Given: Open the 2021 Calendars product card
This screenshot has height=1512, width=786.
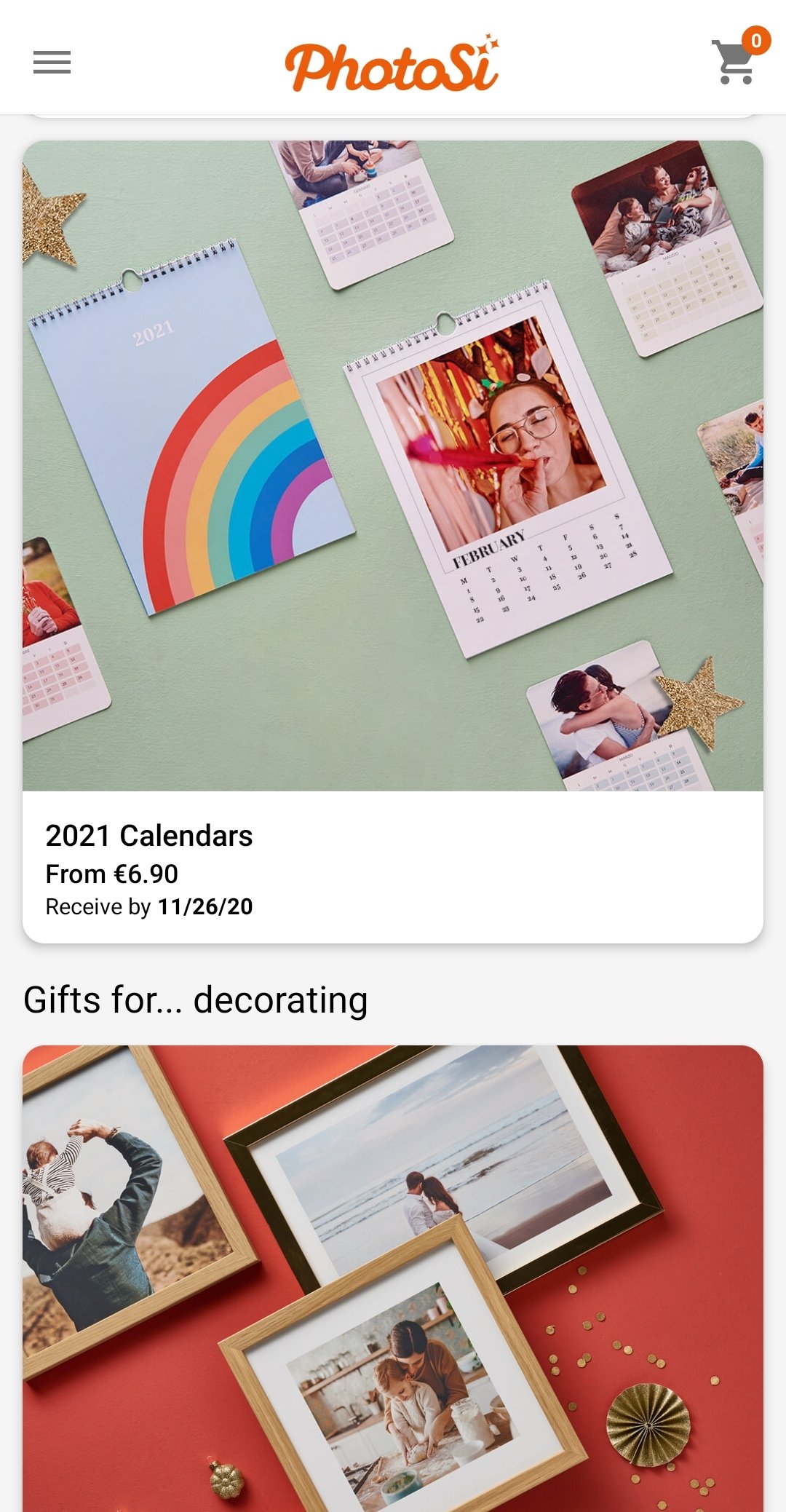Looking at the screenshot, I should (x=393, y=542).
